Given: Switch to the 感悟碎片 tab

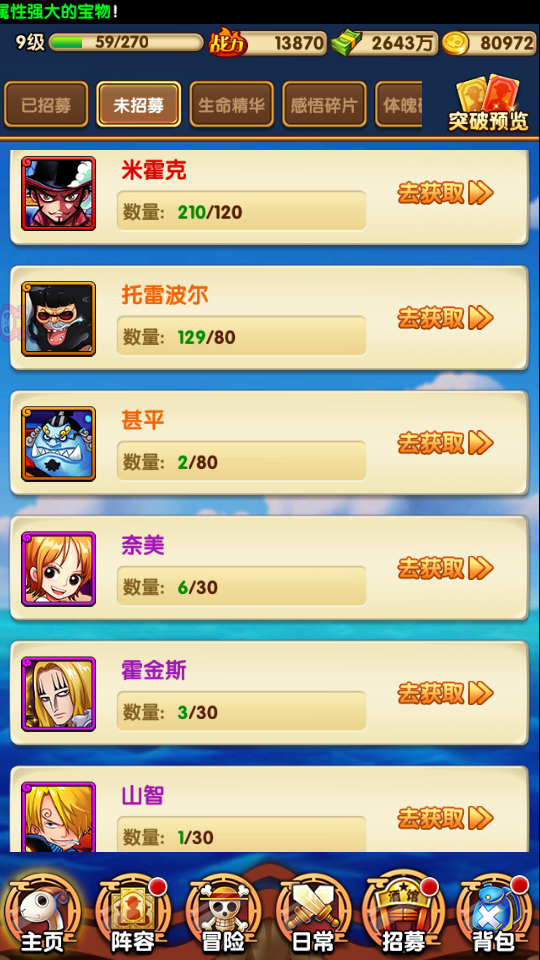Looking at the screenshot, I should (324, 105).
